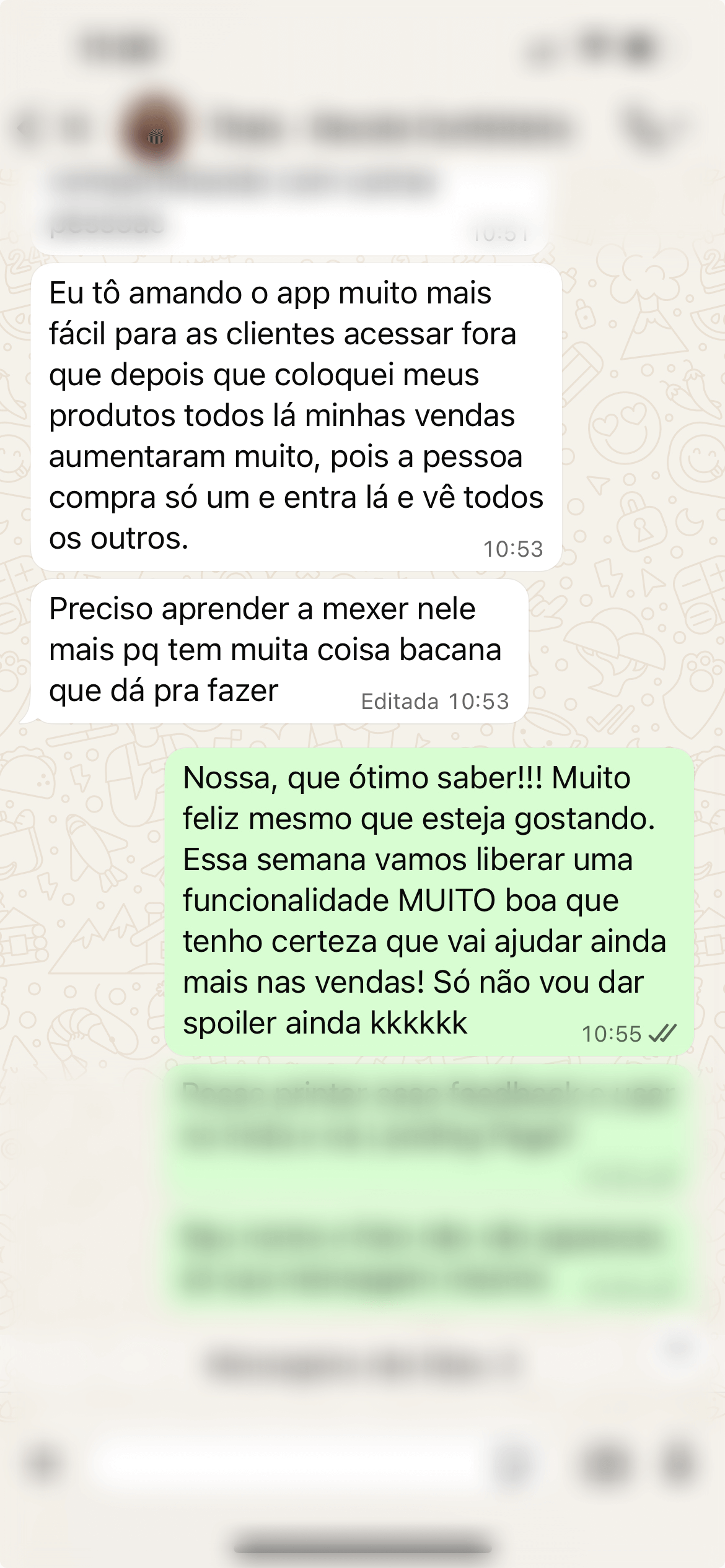Open the attachment plus menu
The image size is (725, 1568).
coord(43,1465)
